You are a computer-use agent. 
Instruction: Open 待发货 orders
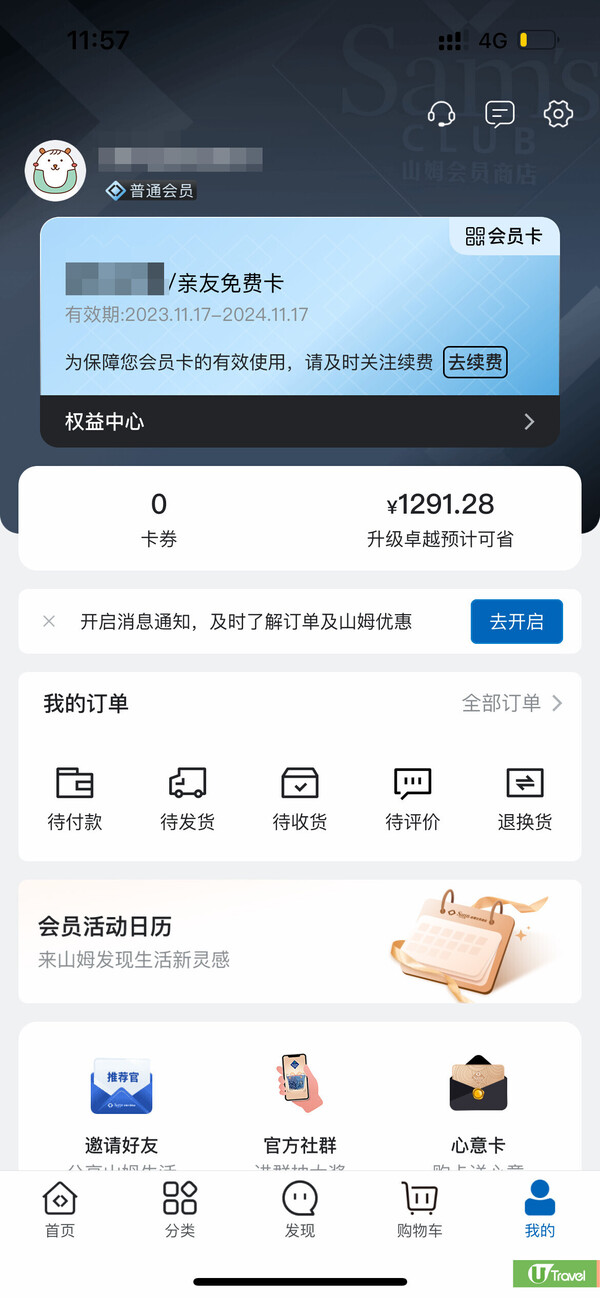click(188, 798)
